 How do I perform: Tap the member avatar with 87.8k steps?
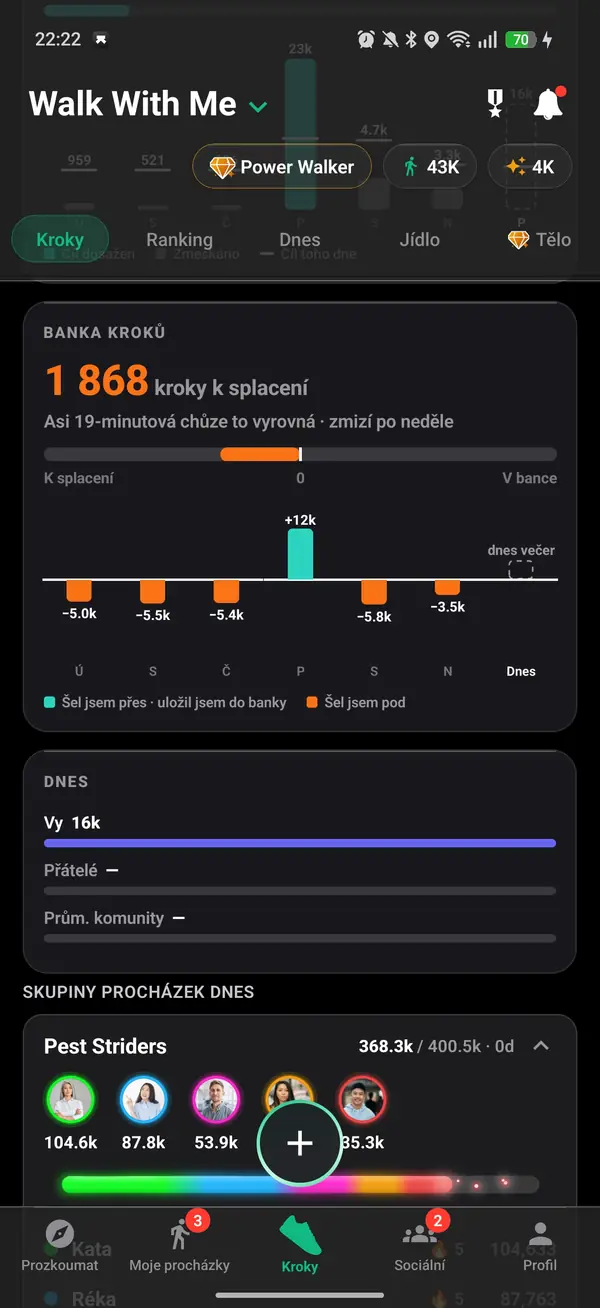[x=143, y=1101]
